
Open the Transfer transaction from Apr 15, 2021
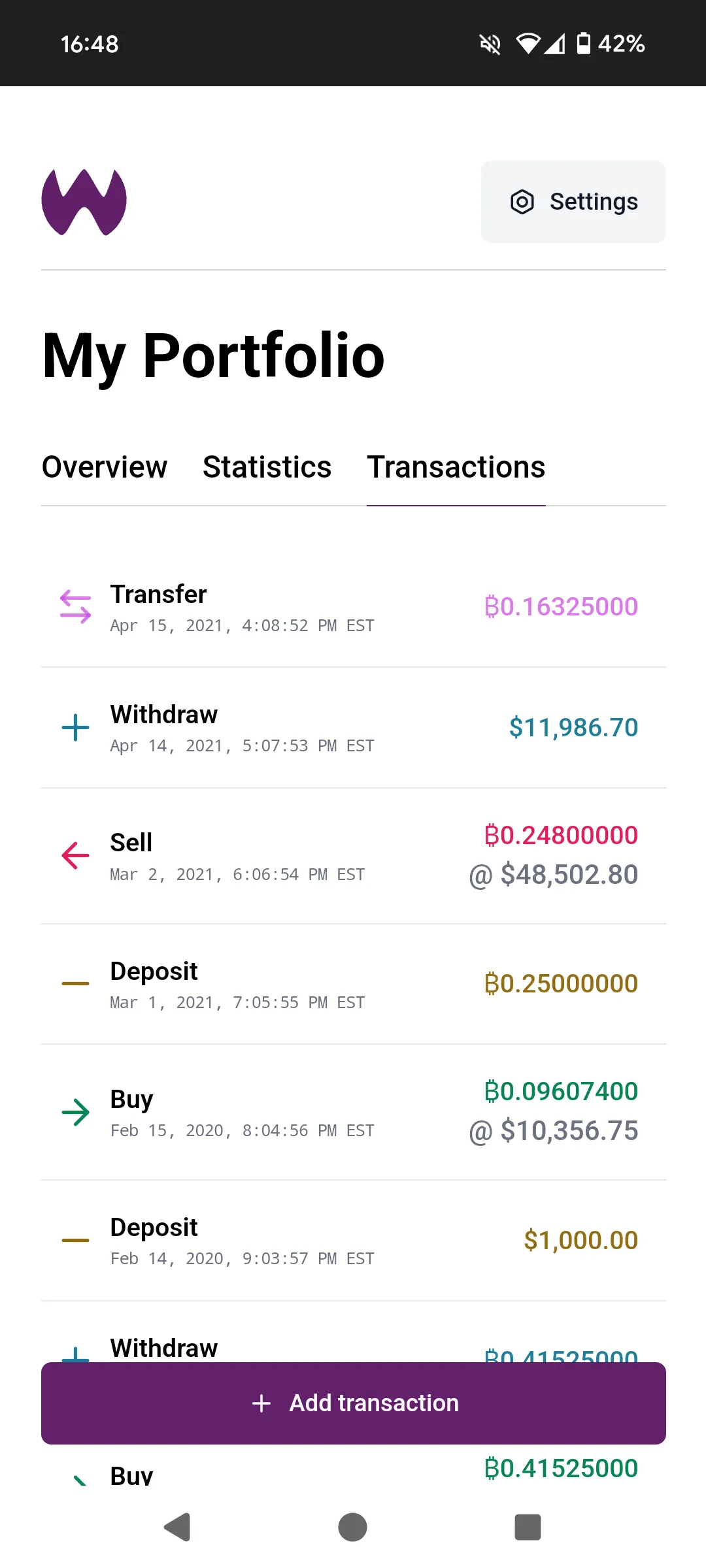pos(353,608)
